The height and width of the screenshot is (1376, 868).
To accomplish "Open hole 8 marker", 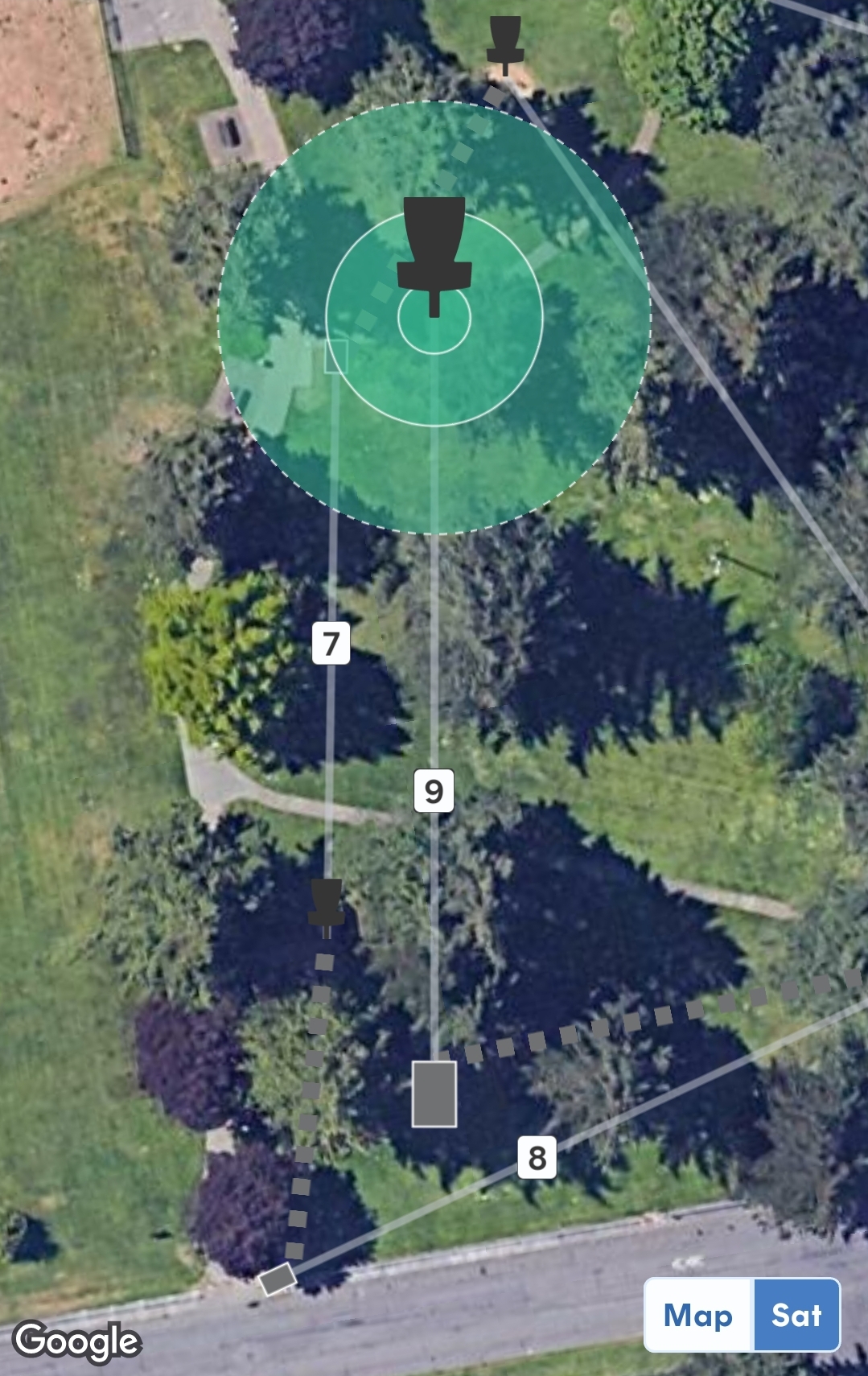I will click(x=537, y=1157).
